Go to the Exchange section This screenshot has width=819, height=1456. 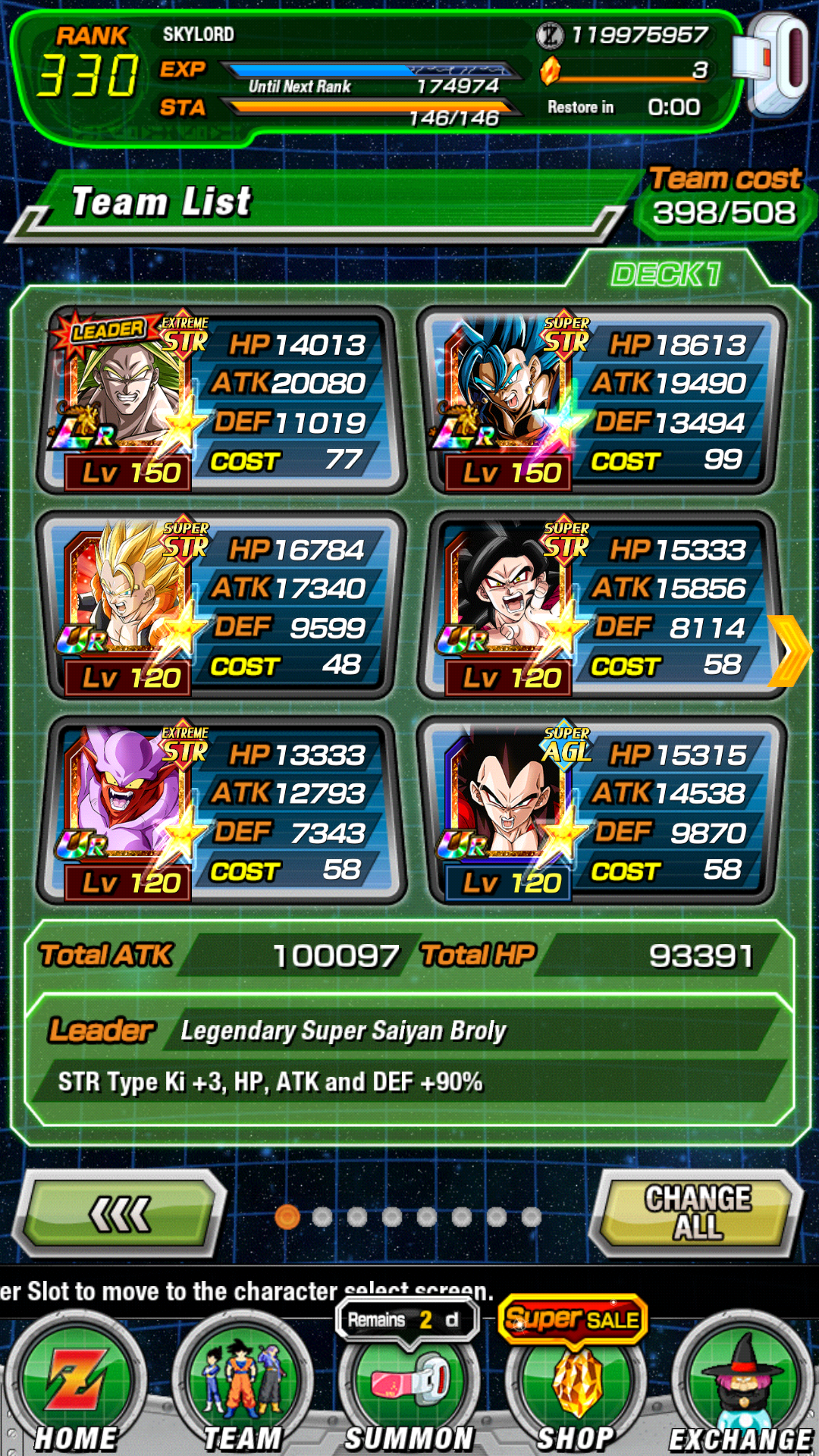742,1386
